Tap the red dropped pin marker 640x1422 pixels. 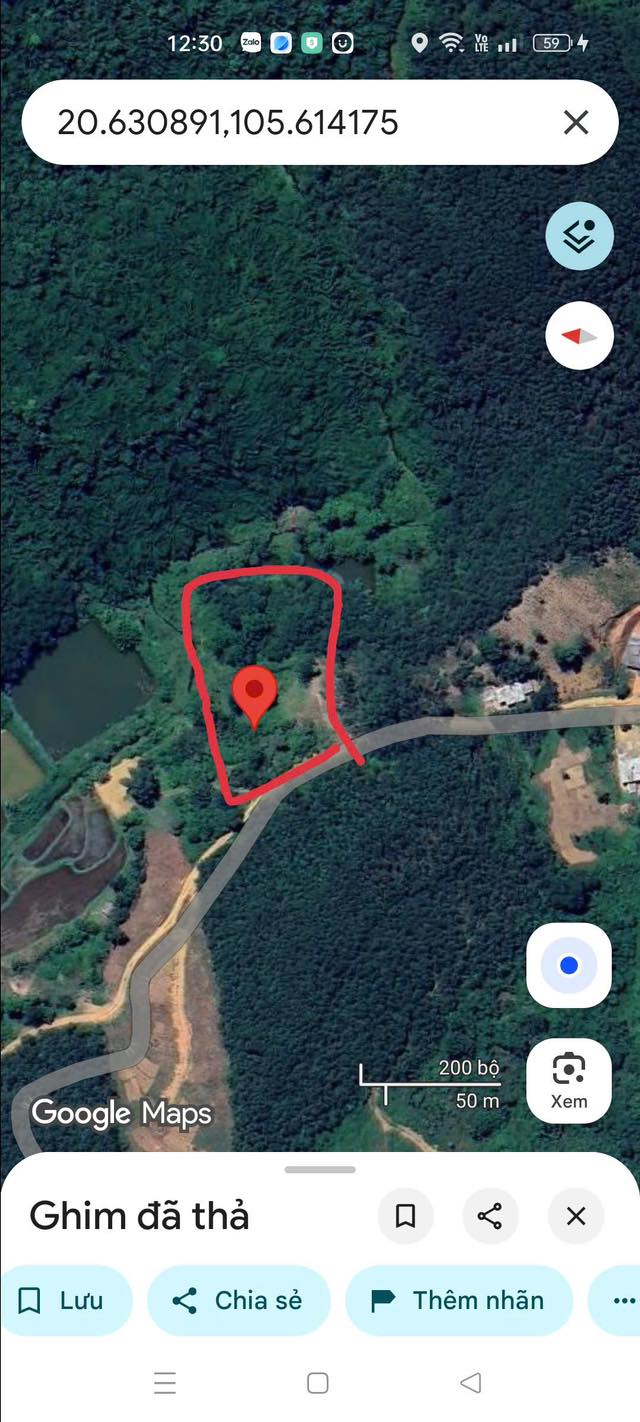pyautogui.click(x=254, y=692)
